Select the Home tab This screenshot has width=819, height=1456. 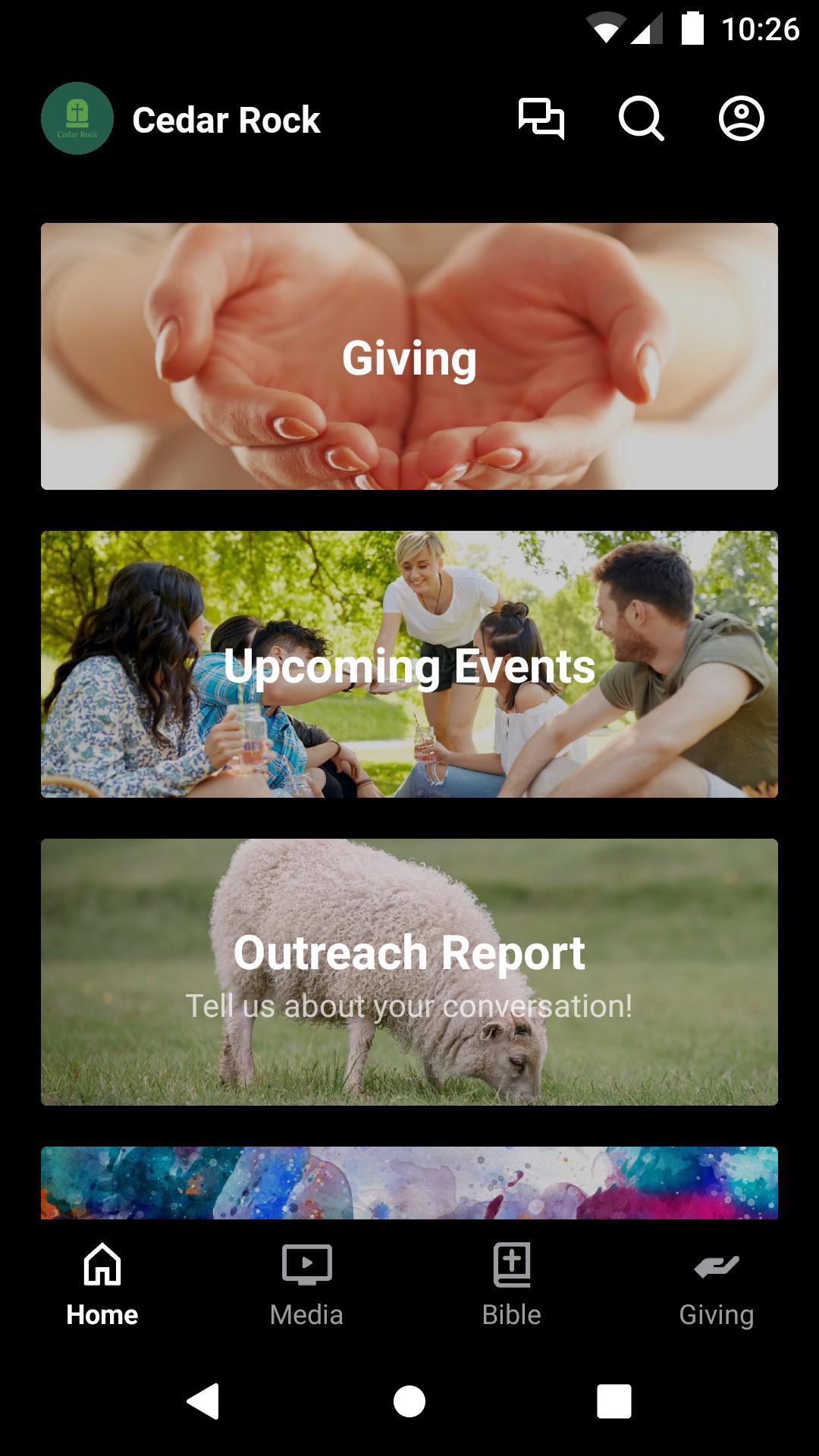(x=102, y=1283)
